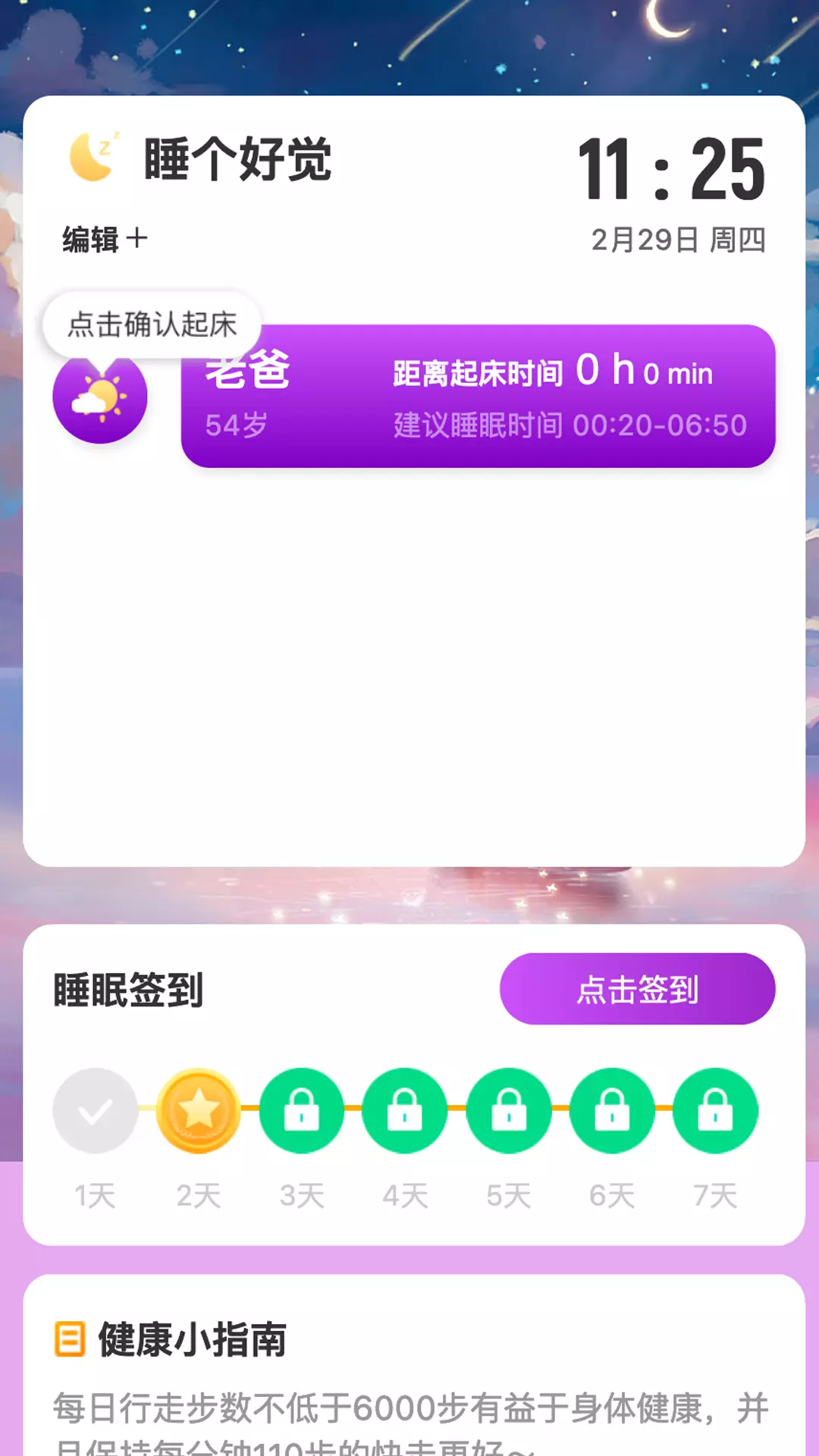
Task: Tap the 编辑 + edit button
Action: (x=105, y=240)
